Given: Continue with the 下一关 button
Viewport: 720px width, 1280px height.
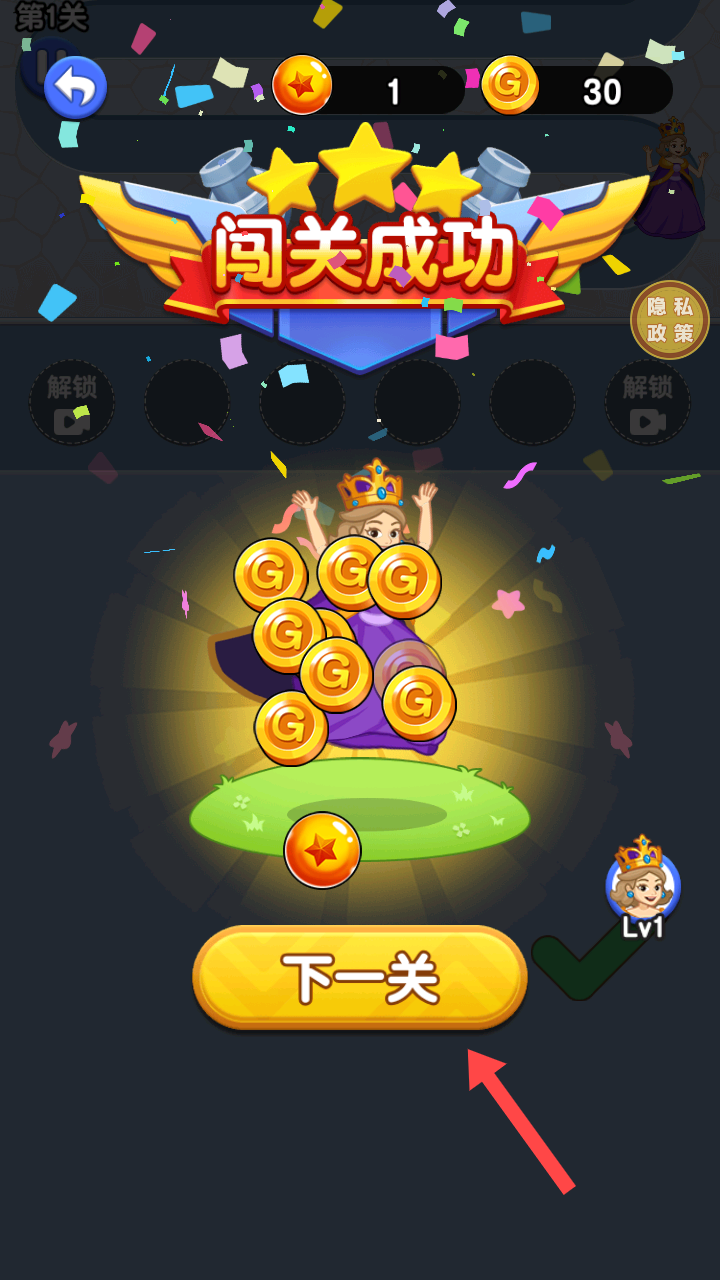Looking at the screenshot, I should coord(360,977).
